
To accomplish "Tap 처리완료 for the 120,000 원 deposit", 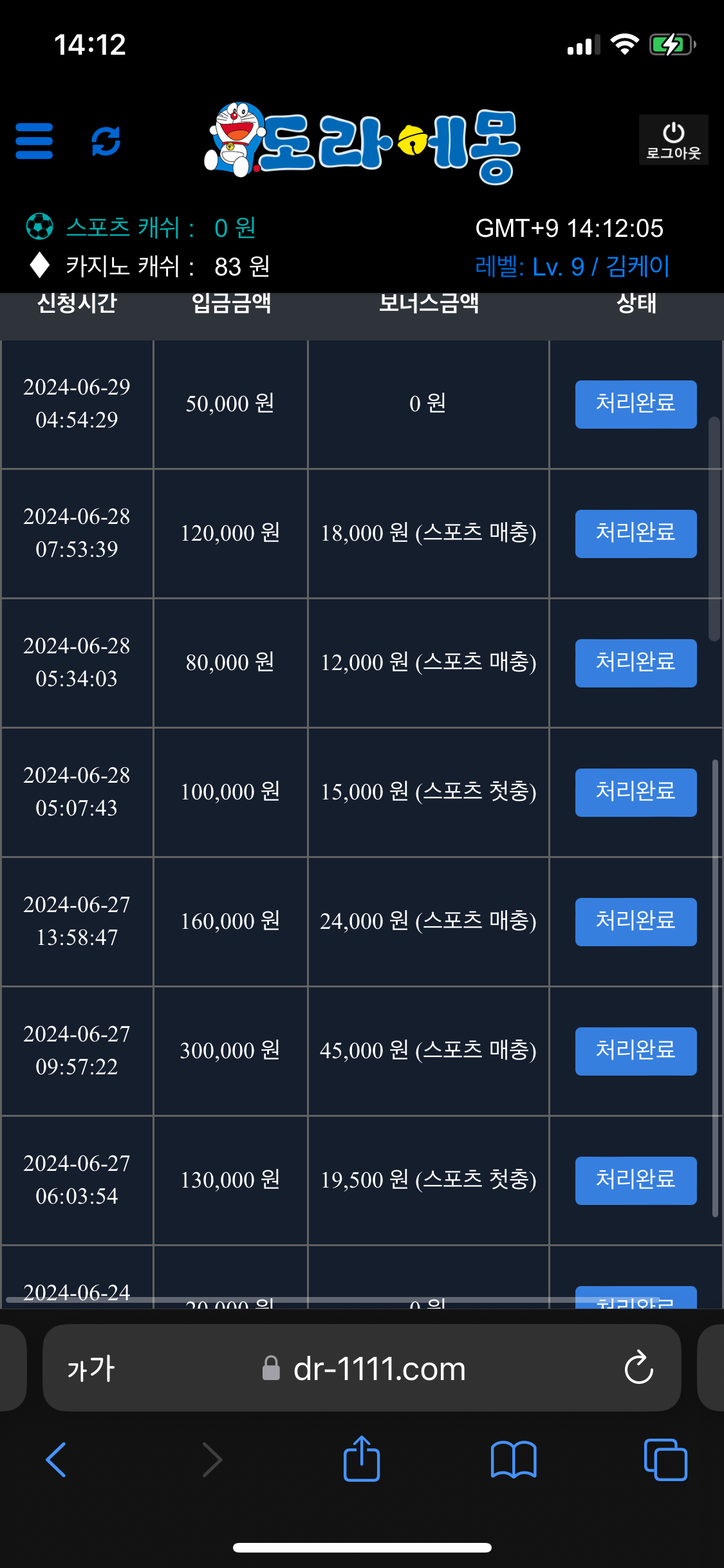I will tap(635, 534).
